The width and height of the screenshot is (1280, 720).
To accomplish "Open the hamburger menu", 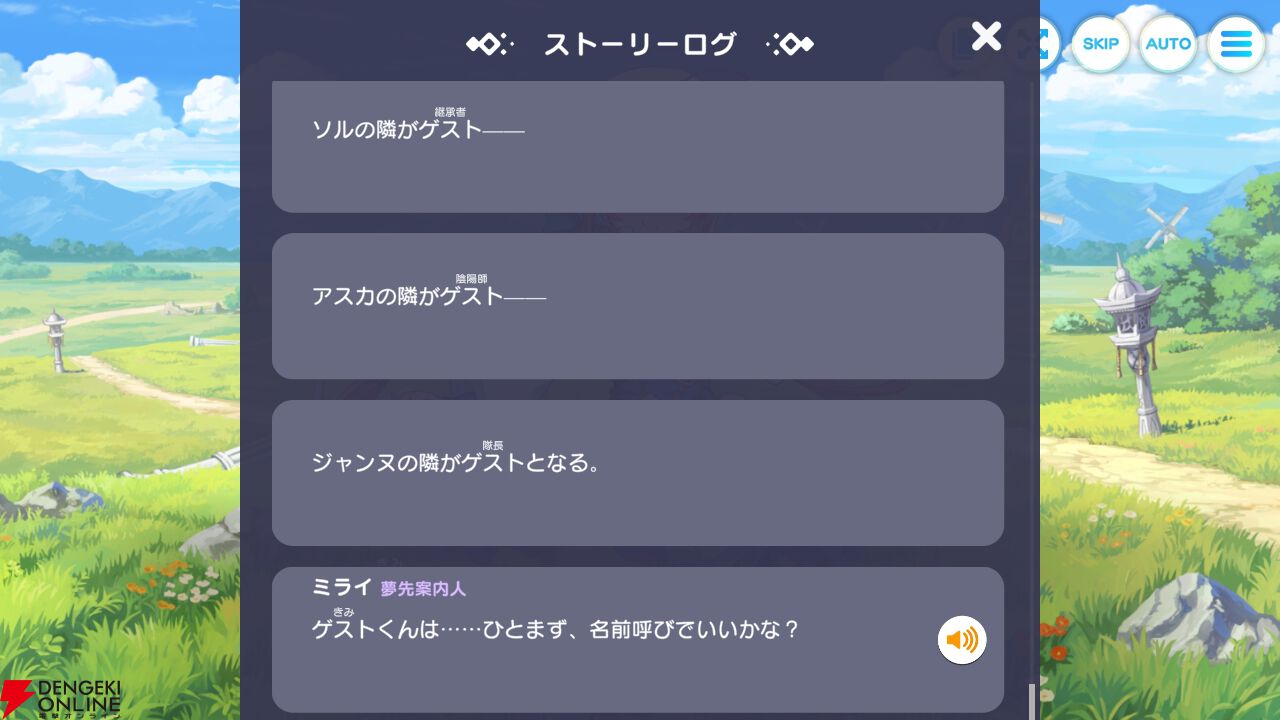I will tap(1236, 44).
